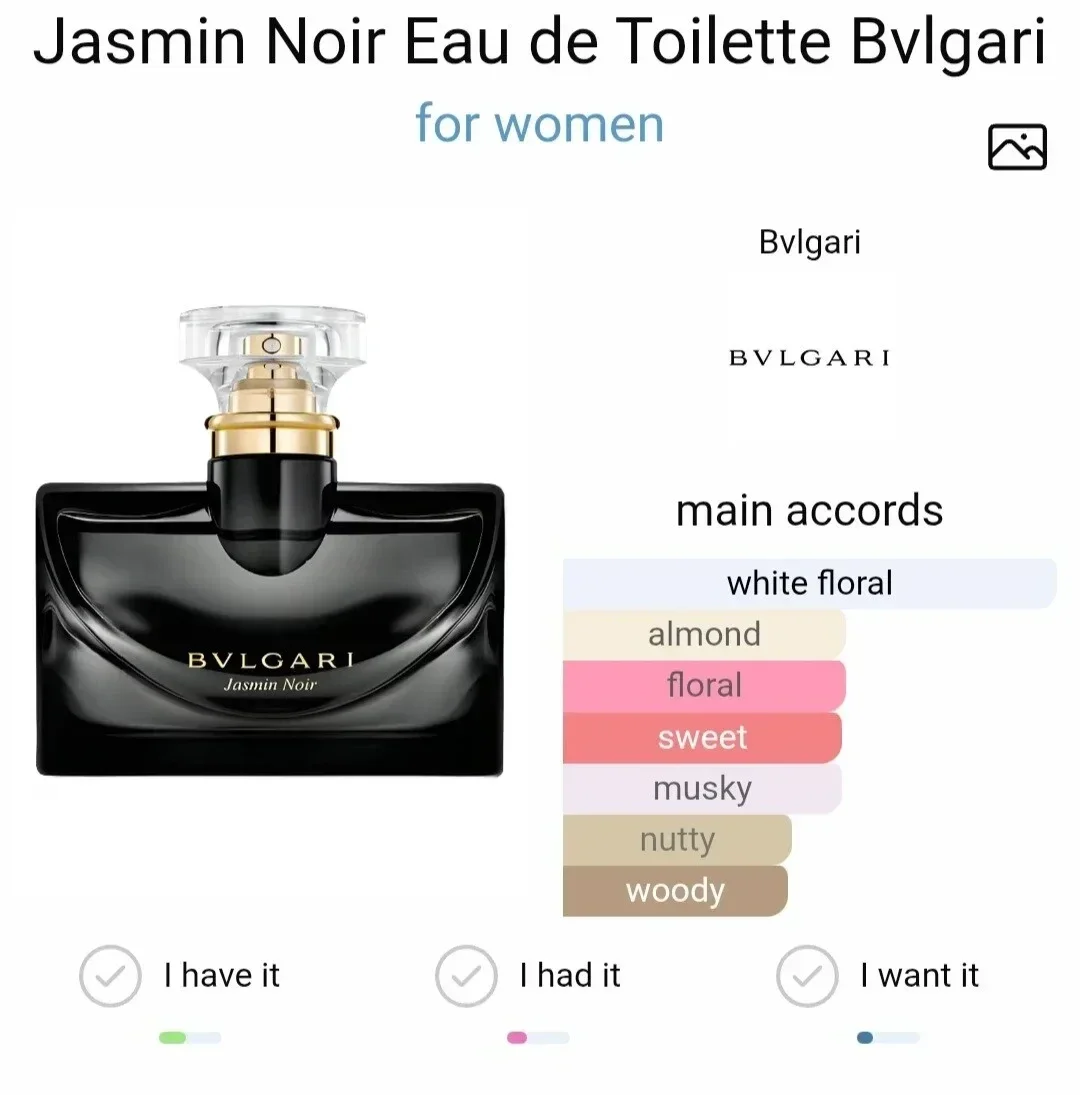Image resolution: width=1080 pixels, height=1095 pixels.
Task: Open the photo gallery icon
Action: (x=1017, y=148)
